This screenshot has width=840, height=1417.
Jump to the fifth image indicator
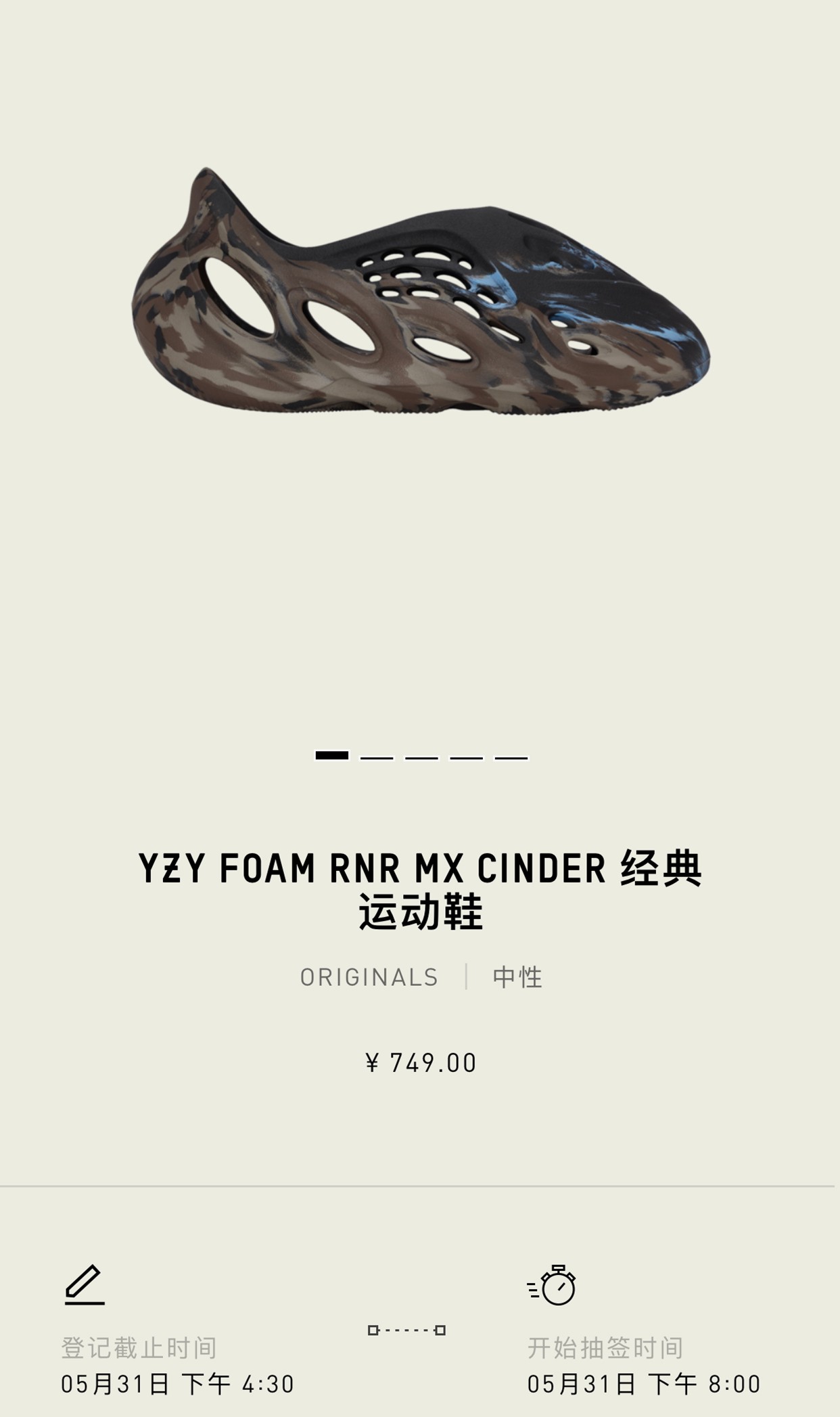click(511, 757)
